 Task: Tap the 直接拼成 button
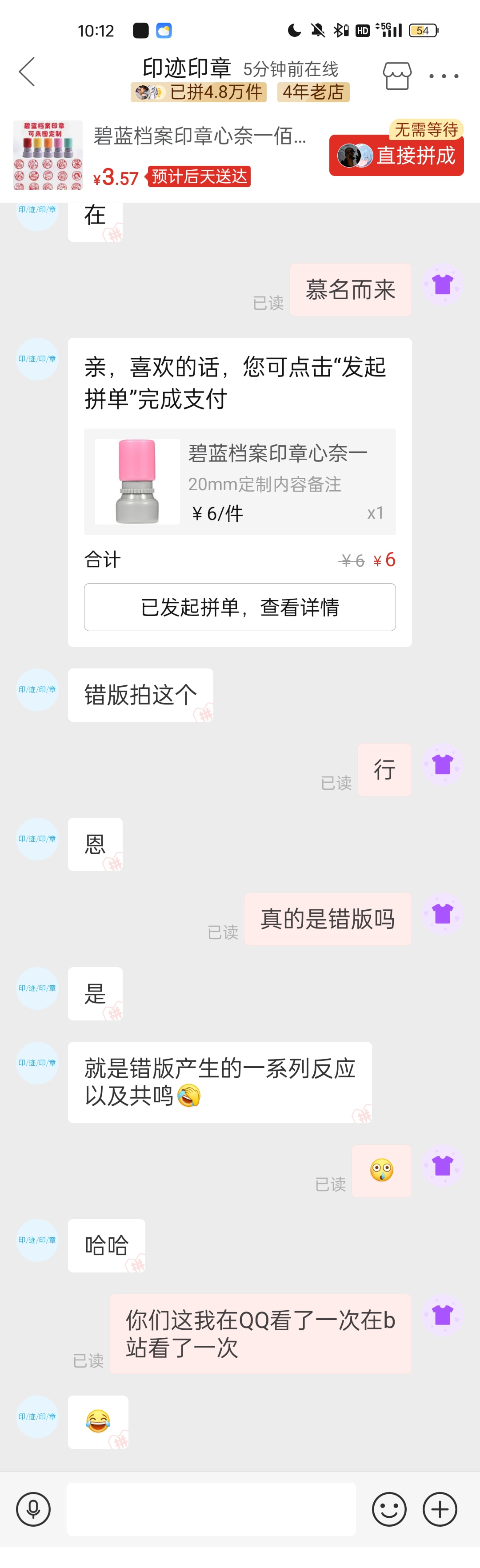(396, 155)
